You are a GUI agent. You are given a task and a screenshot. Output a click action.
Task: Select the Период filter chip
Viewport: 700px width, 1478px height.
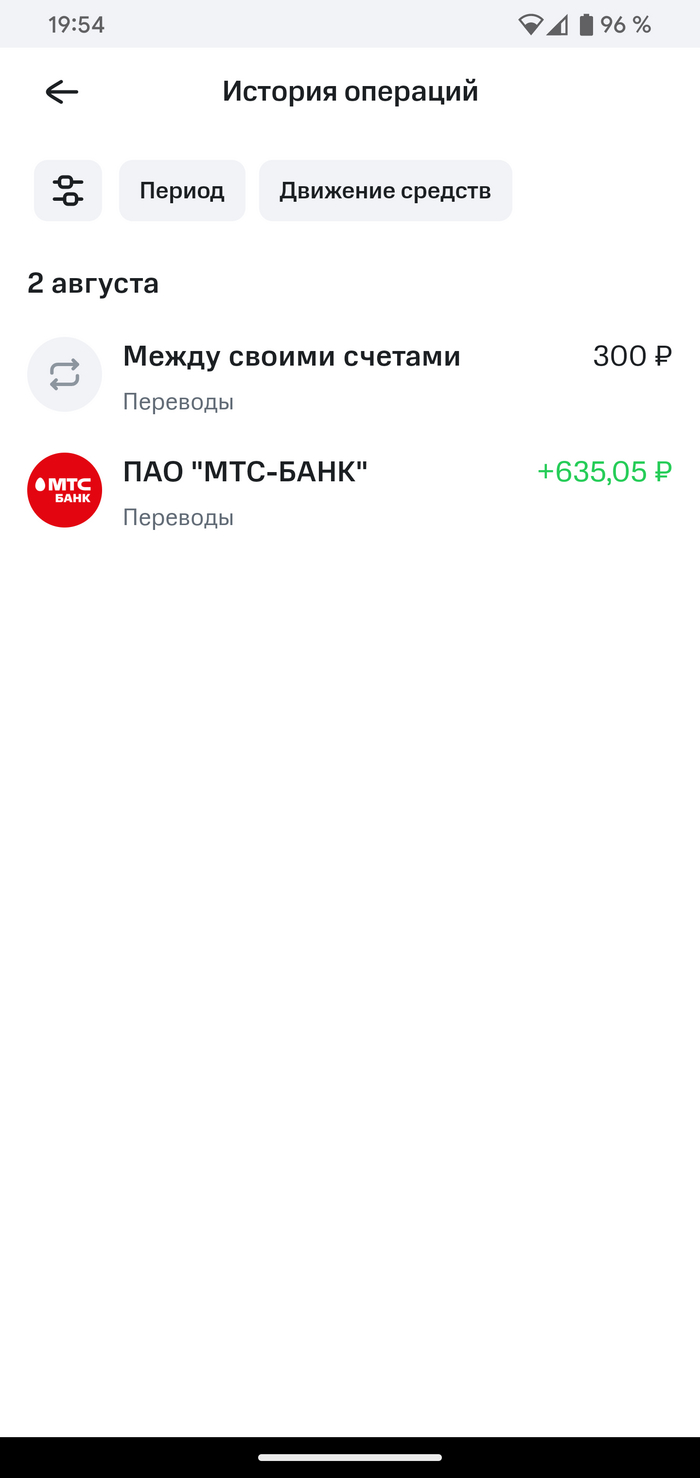click(x=182, y=190)
